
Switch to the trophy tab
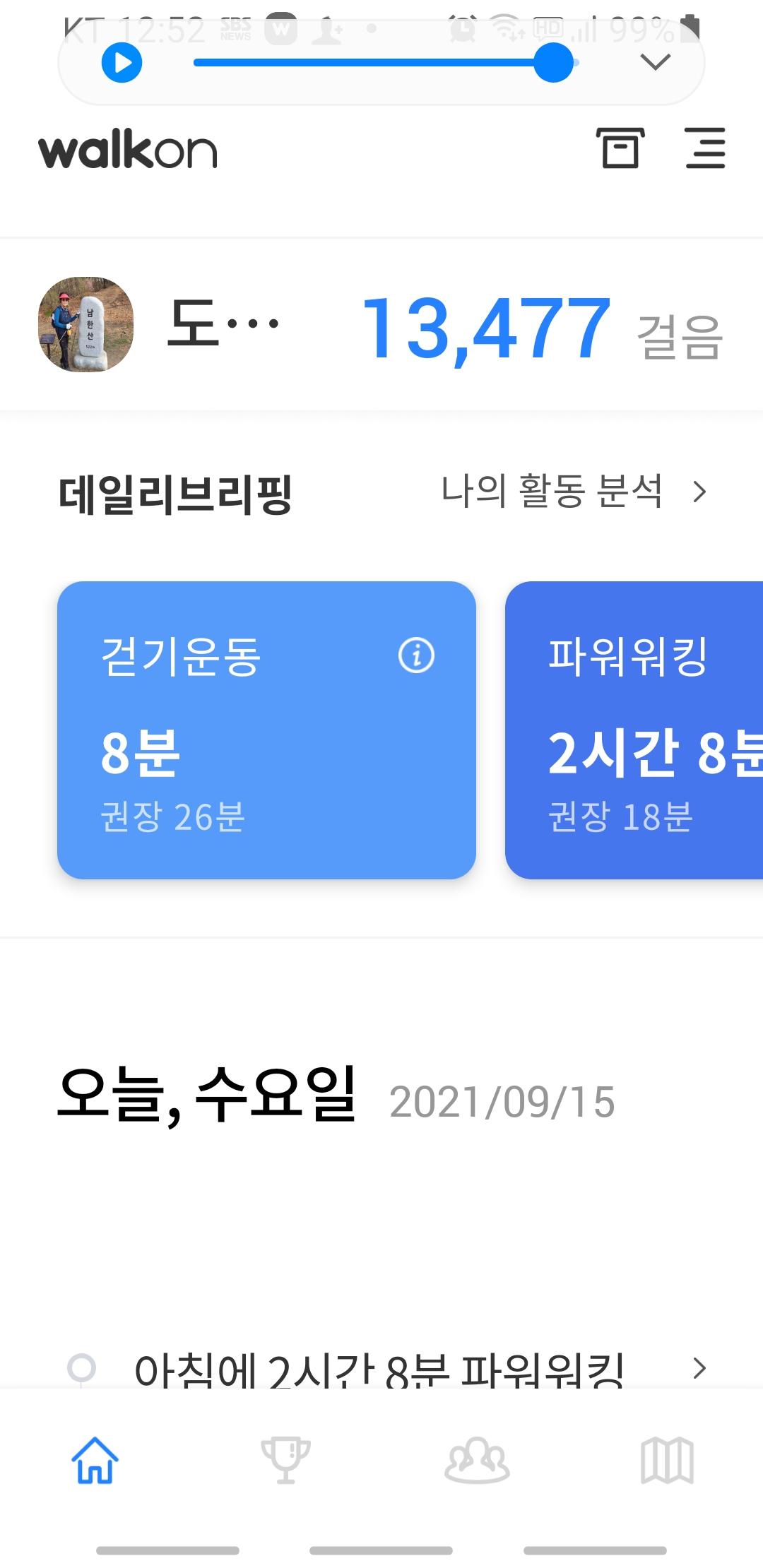(x=285, y=1461)
